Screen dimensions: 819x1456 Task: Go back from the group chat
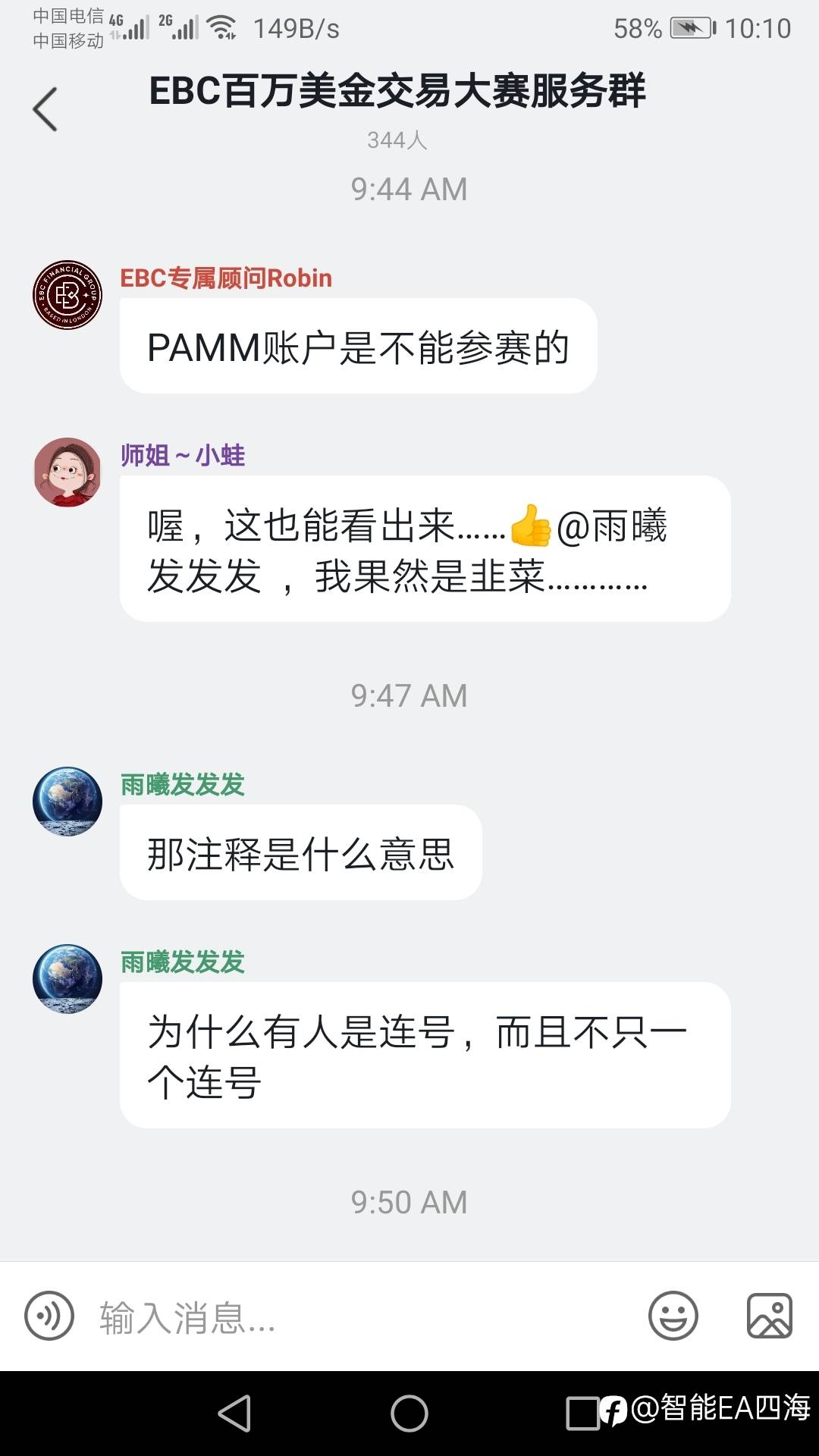45,109
